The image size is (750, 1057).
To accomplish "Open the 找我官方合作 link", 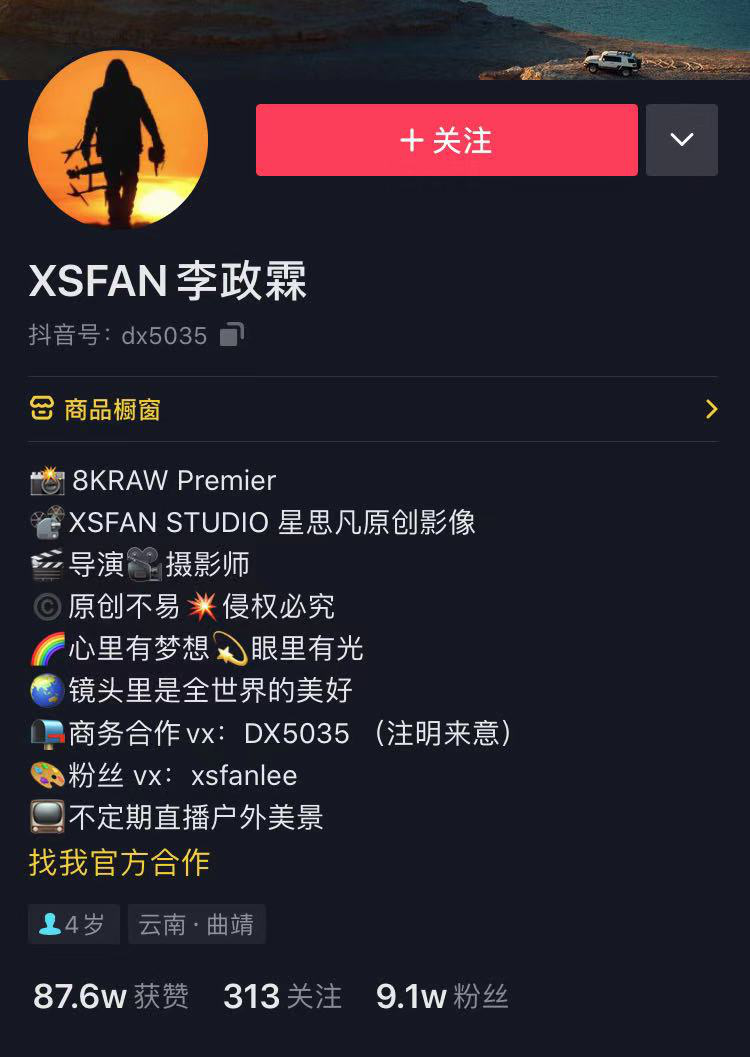I will pos(119,863).
